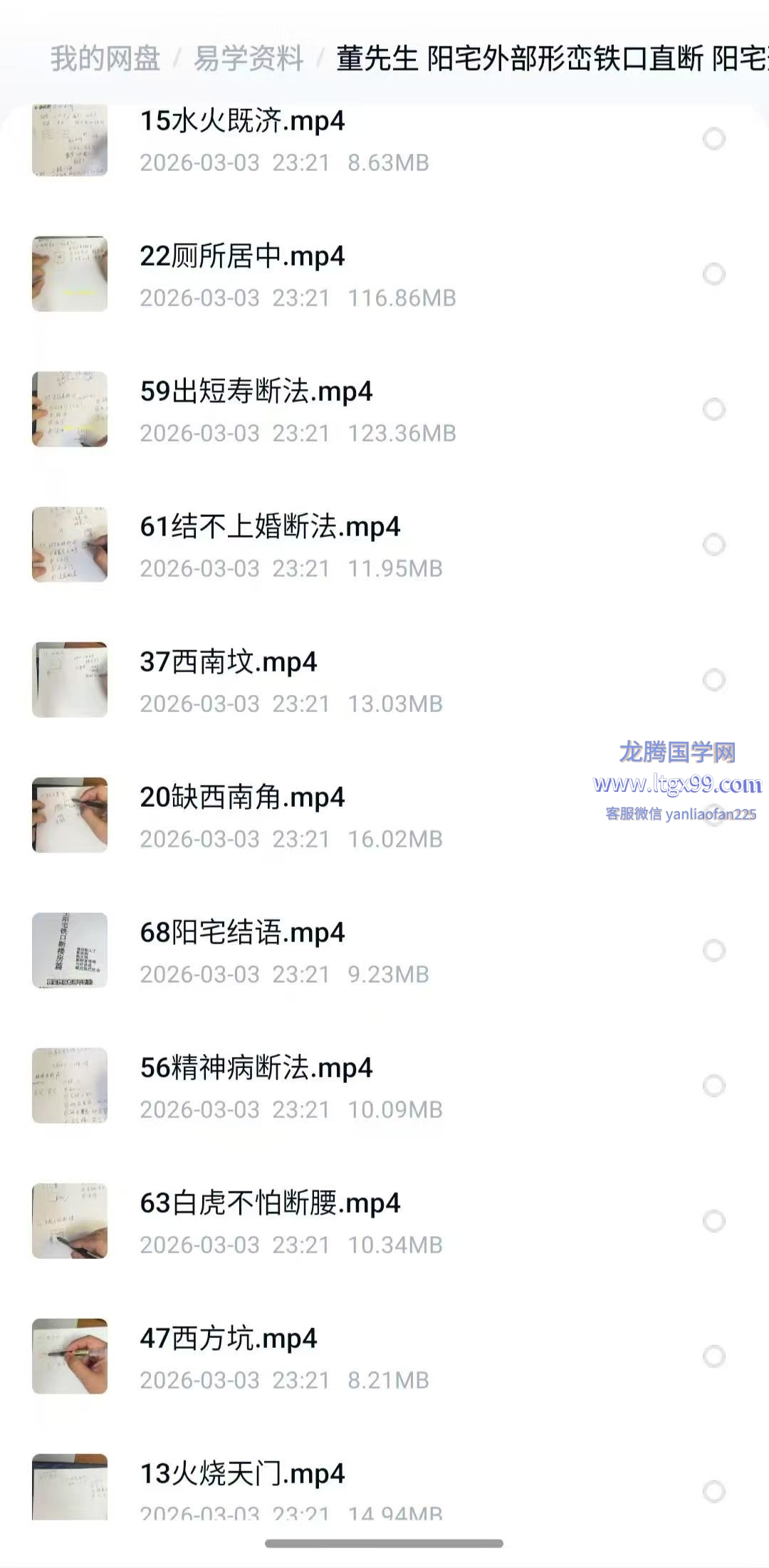The height and width of the screenshot is (1568, 769).
Task: Play 59出短寿断法.mp4
Action: [256, 392]
